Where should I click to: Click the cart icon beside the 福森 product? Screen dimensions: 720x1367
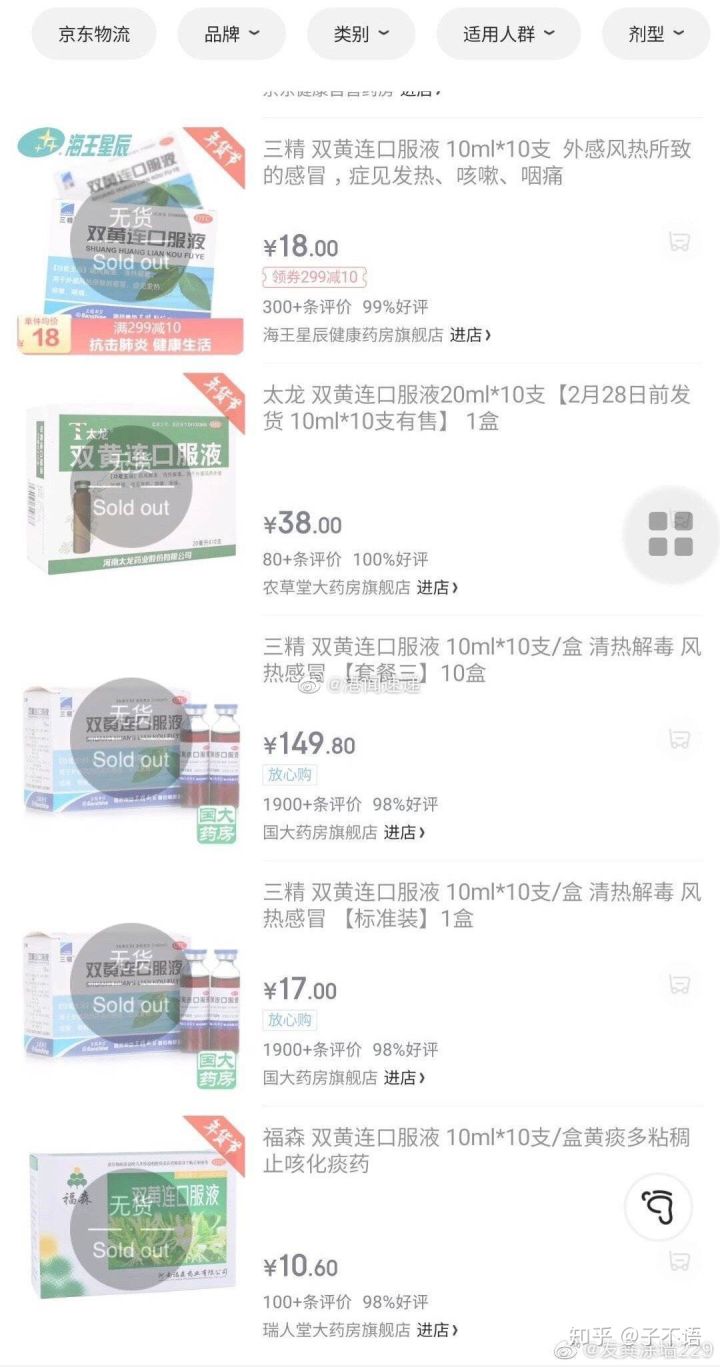pyautogui.click(x=680, y=1260)
